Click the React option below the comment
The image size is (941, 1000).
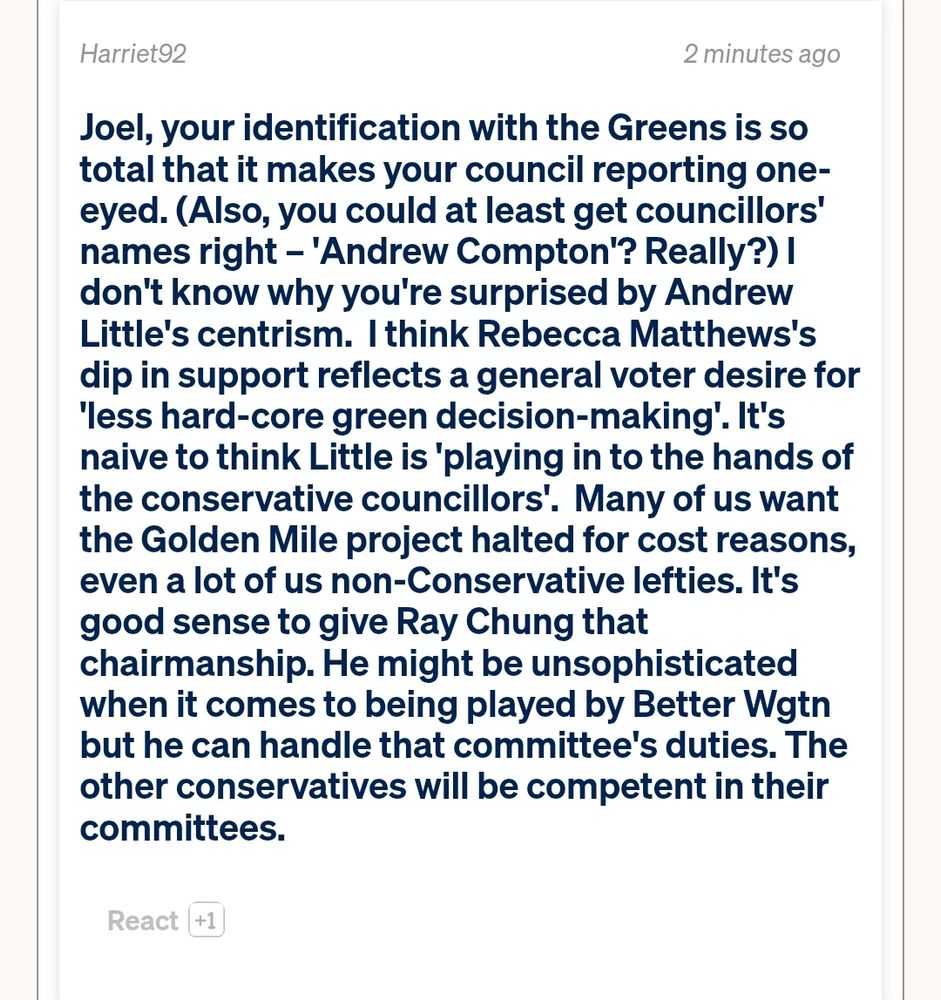point(142,920)
